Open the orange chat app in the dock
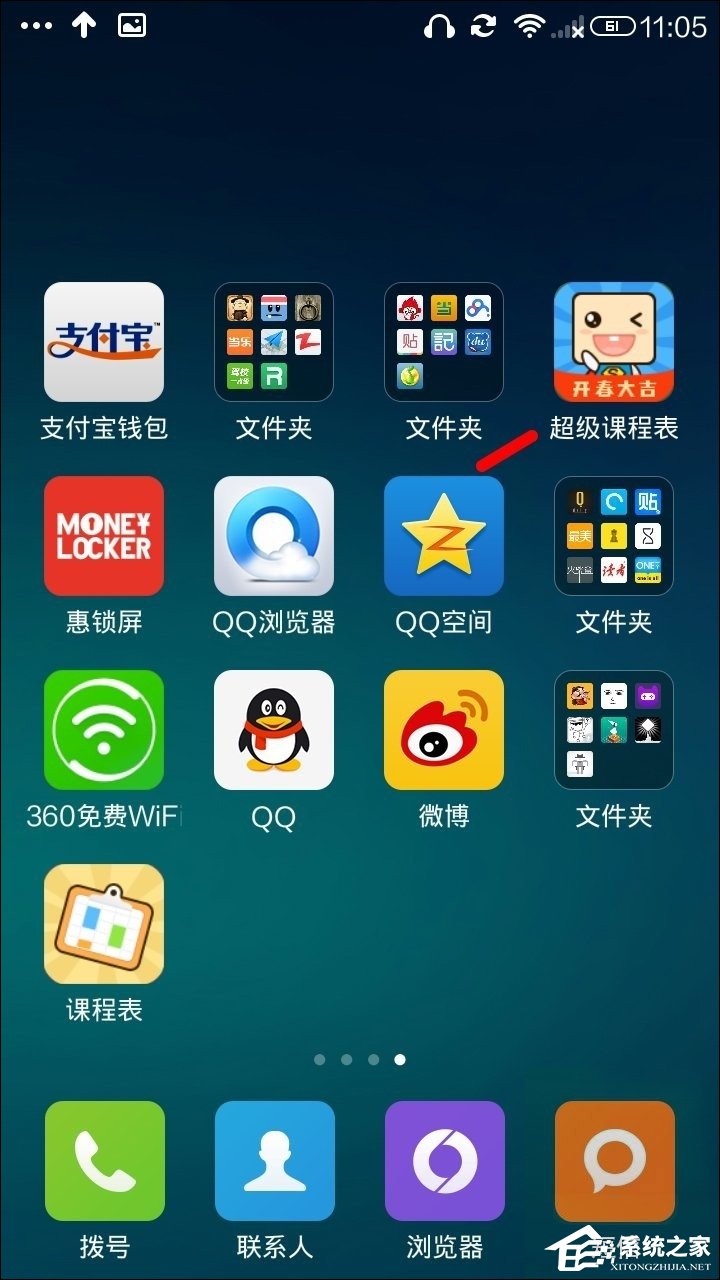 point(613,1160)
